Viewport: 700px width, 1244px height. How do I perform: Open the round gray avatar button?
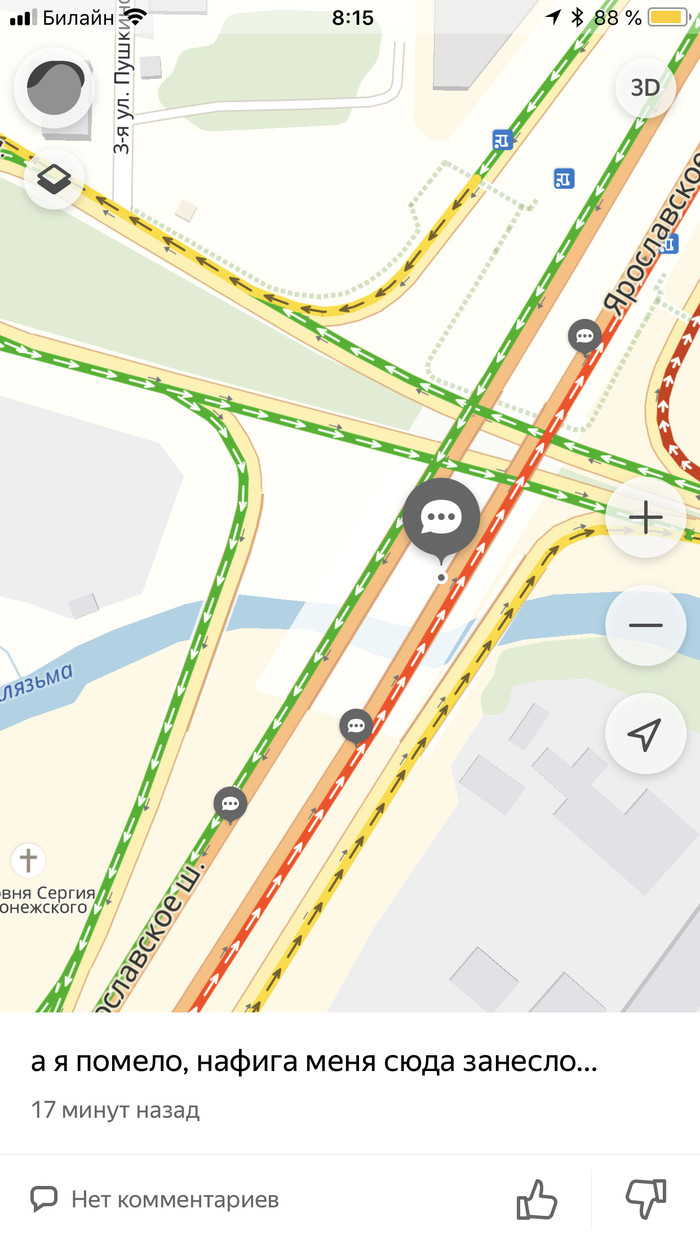[x=53, y=88]
